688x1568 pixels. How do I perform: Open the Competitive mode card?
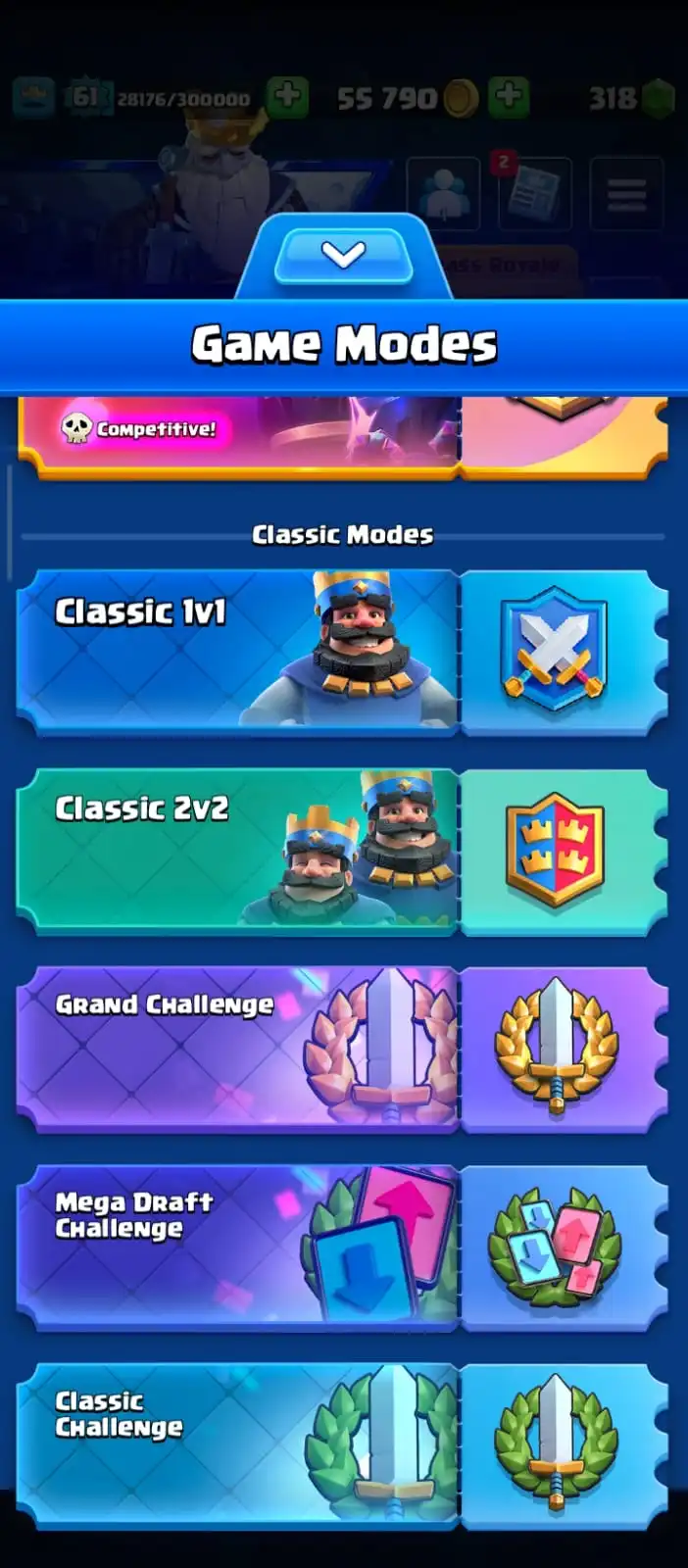point(238,436)
